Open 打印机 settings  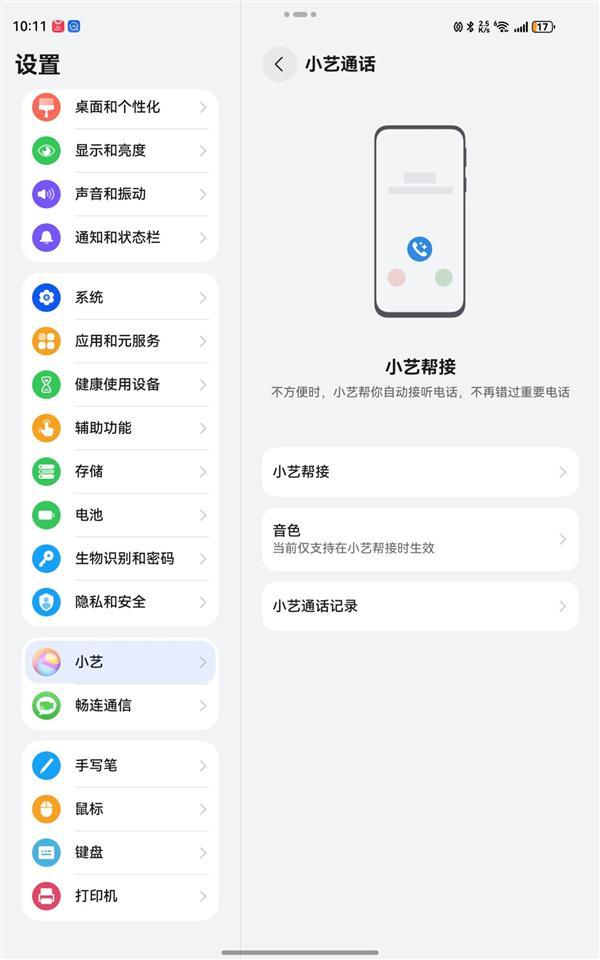(120, 896)
